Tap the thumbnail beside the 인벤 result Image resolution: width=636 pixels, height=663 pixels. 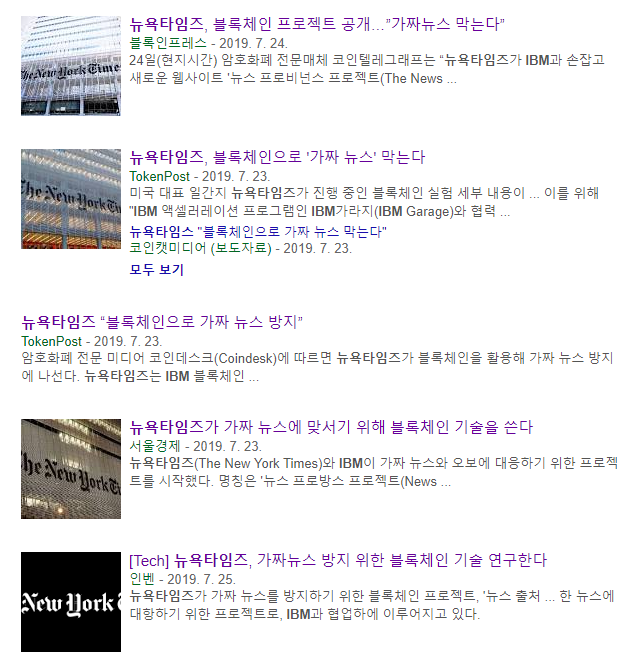click(x=70, y=602)
